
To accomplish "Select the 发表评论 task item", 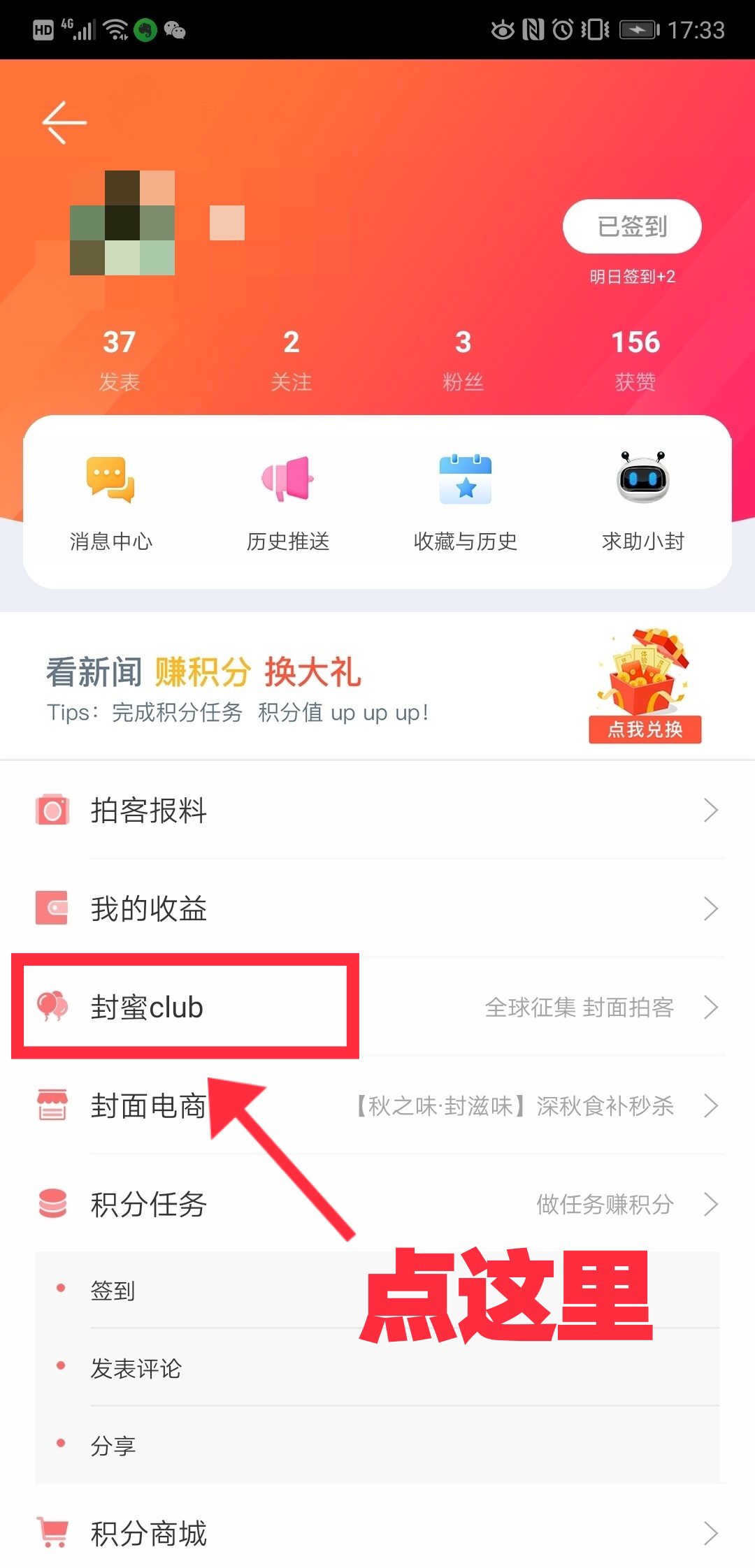I will click(x=136, y=1367).
